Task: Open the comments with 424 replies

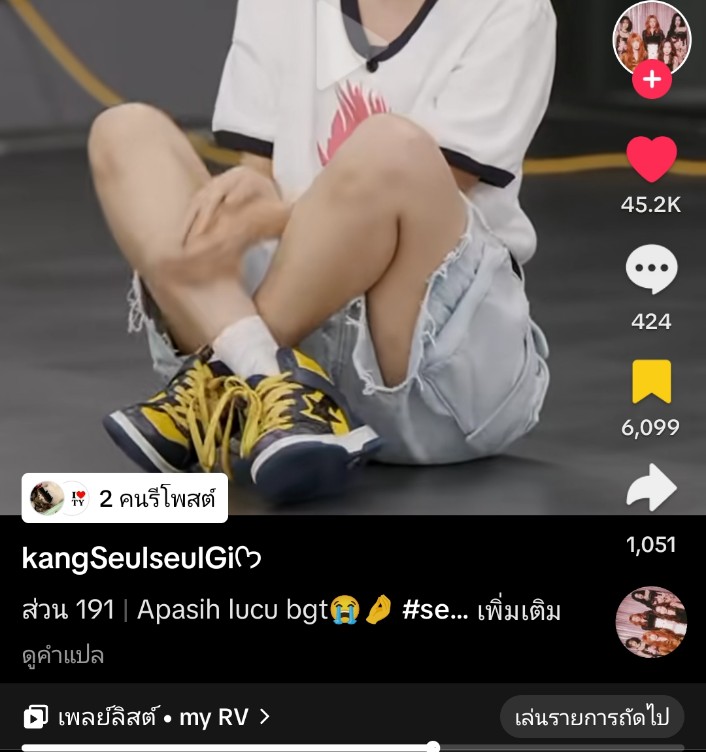Action: tap(651, 270)
